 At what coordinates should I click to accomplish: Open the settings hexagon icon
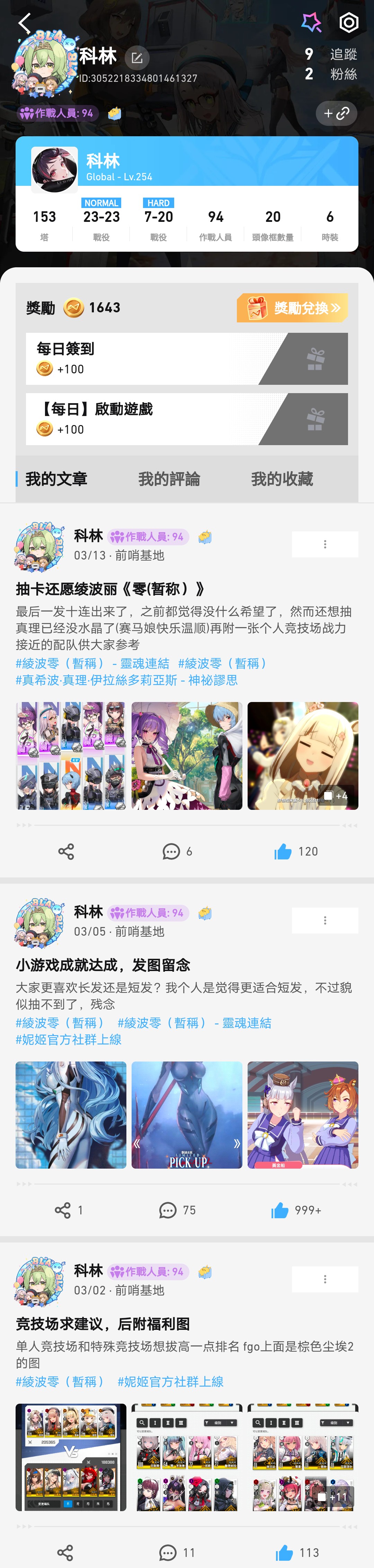click(x=348, y=23)
